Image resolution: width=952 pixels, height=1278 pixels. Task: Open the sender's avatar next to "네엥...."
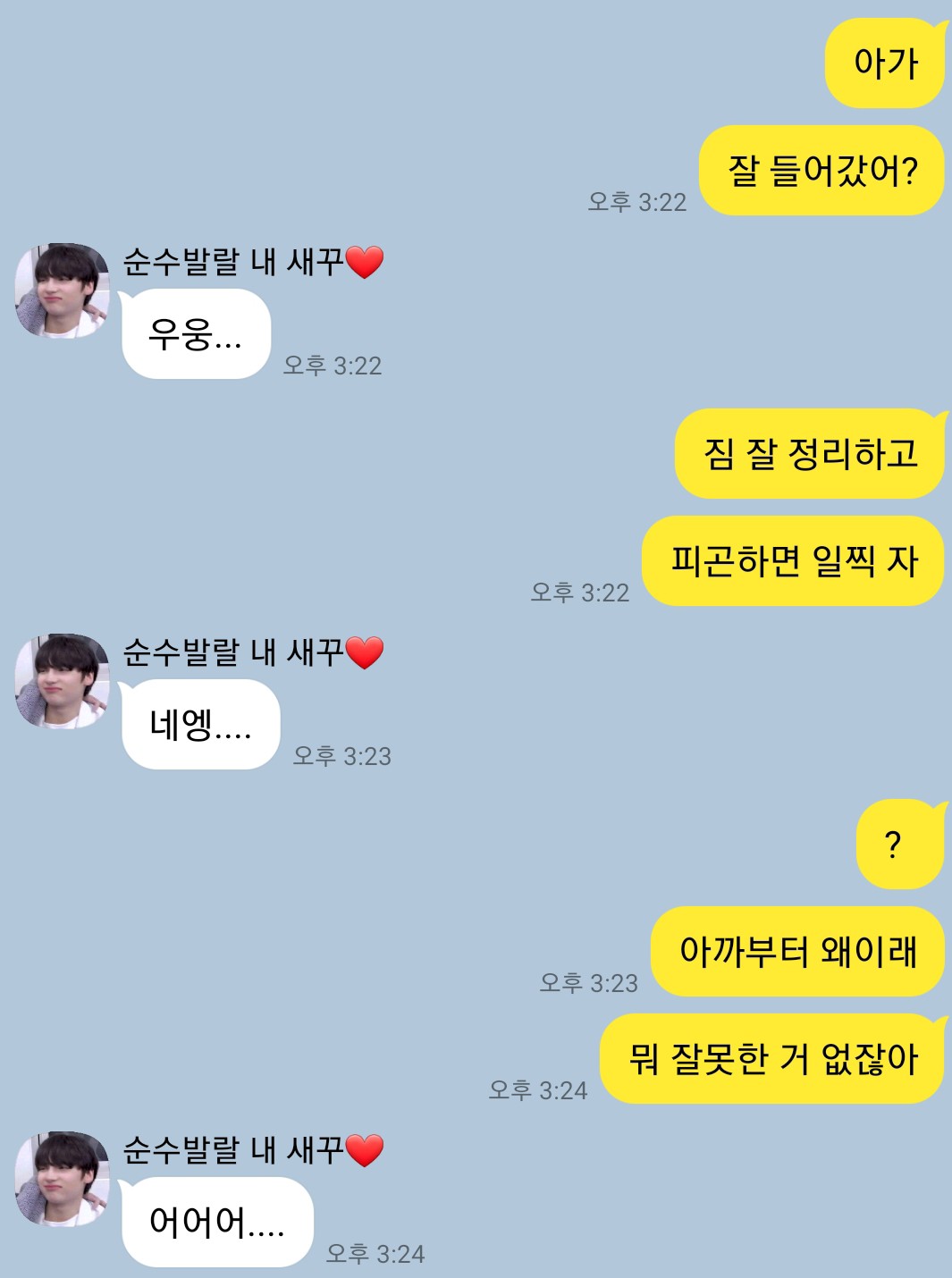click(x=63, y=681)
